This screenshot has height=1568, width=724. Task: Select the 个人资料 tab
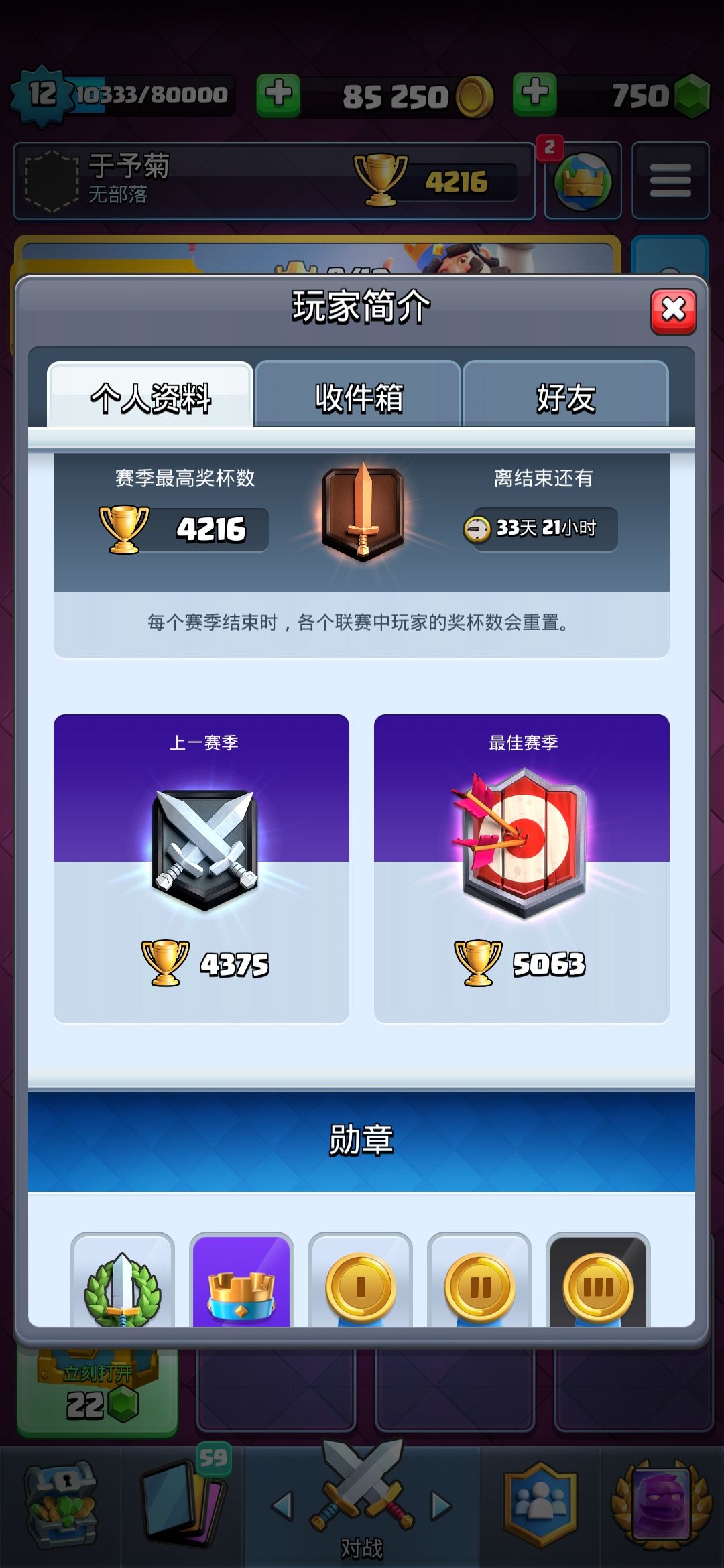(x=150, y=395)
